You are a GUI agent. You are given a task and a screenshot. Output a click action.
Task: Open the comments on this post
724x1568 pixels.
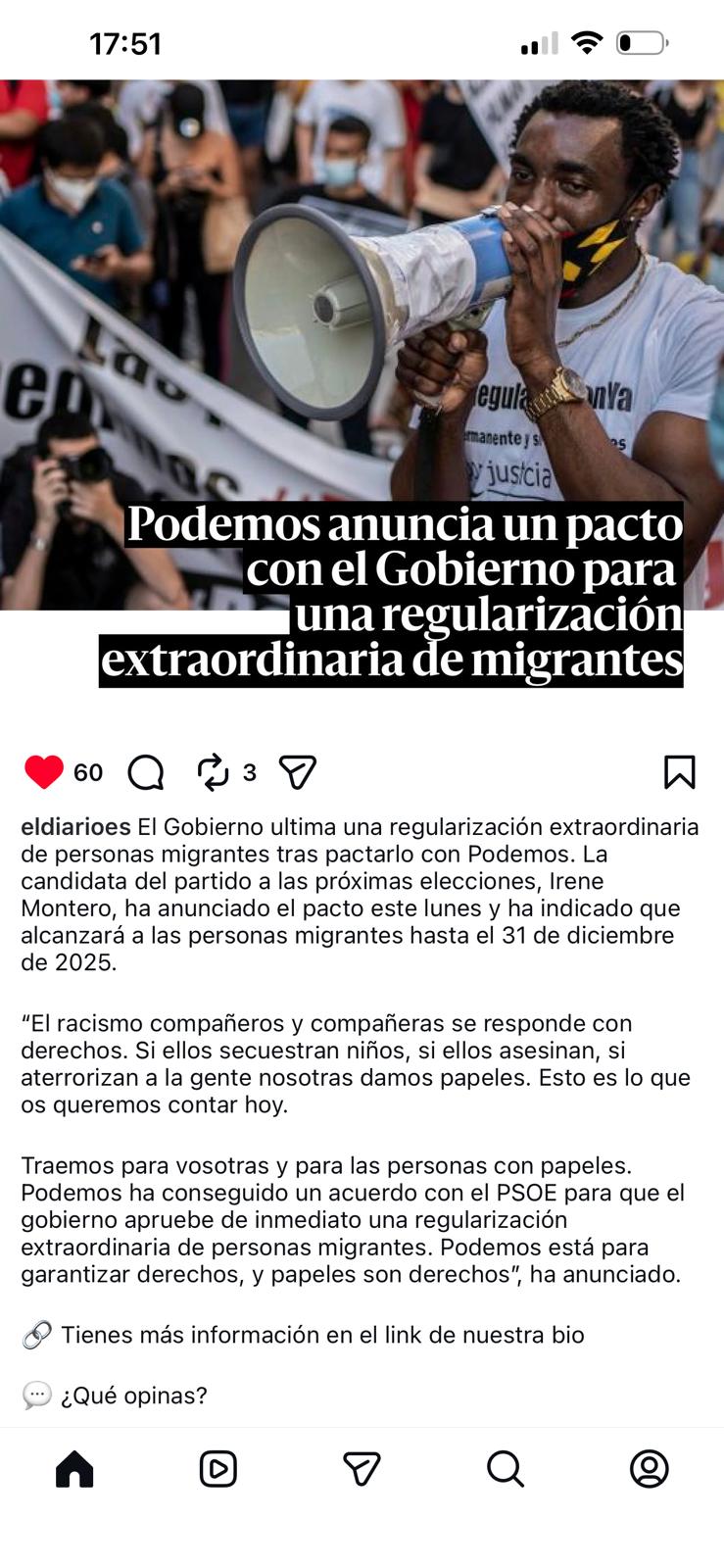coord(146,772)
